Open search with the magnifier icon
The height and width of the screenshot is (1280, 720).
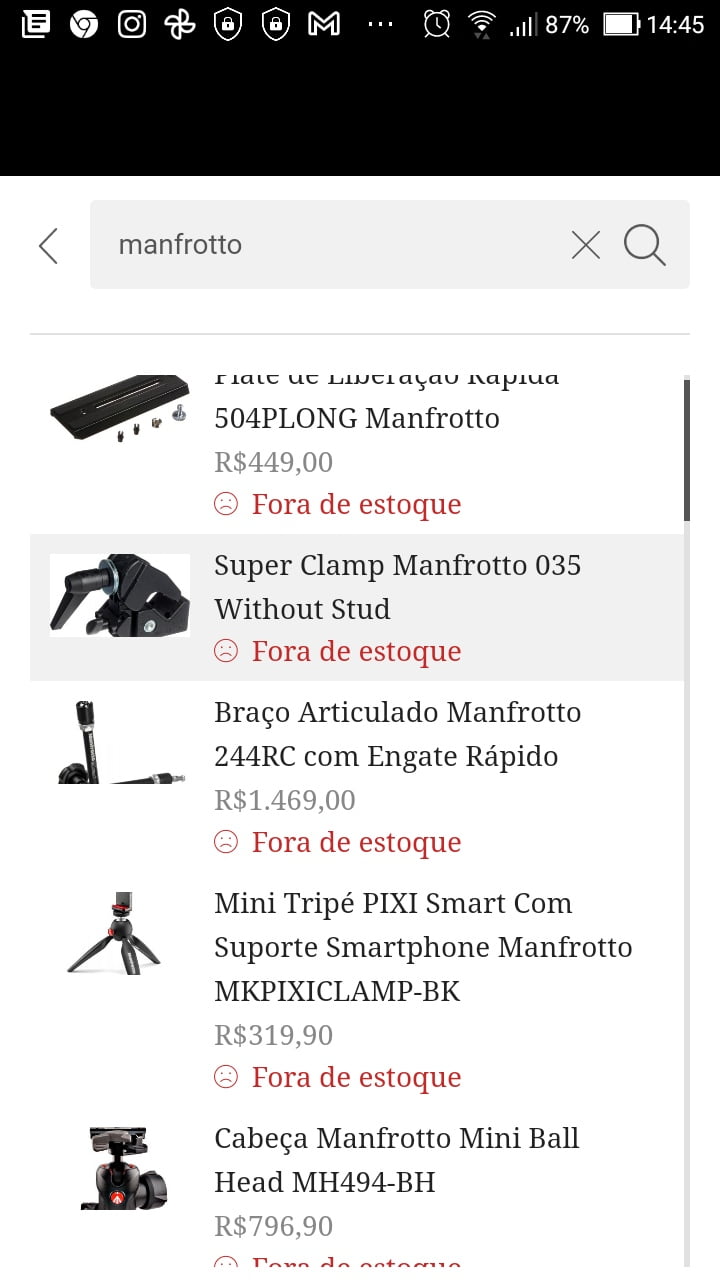(644, 245)
